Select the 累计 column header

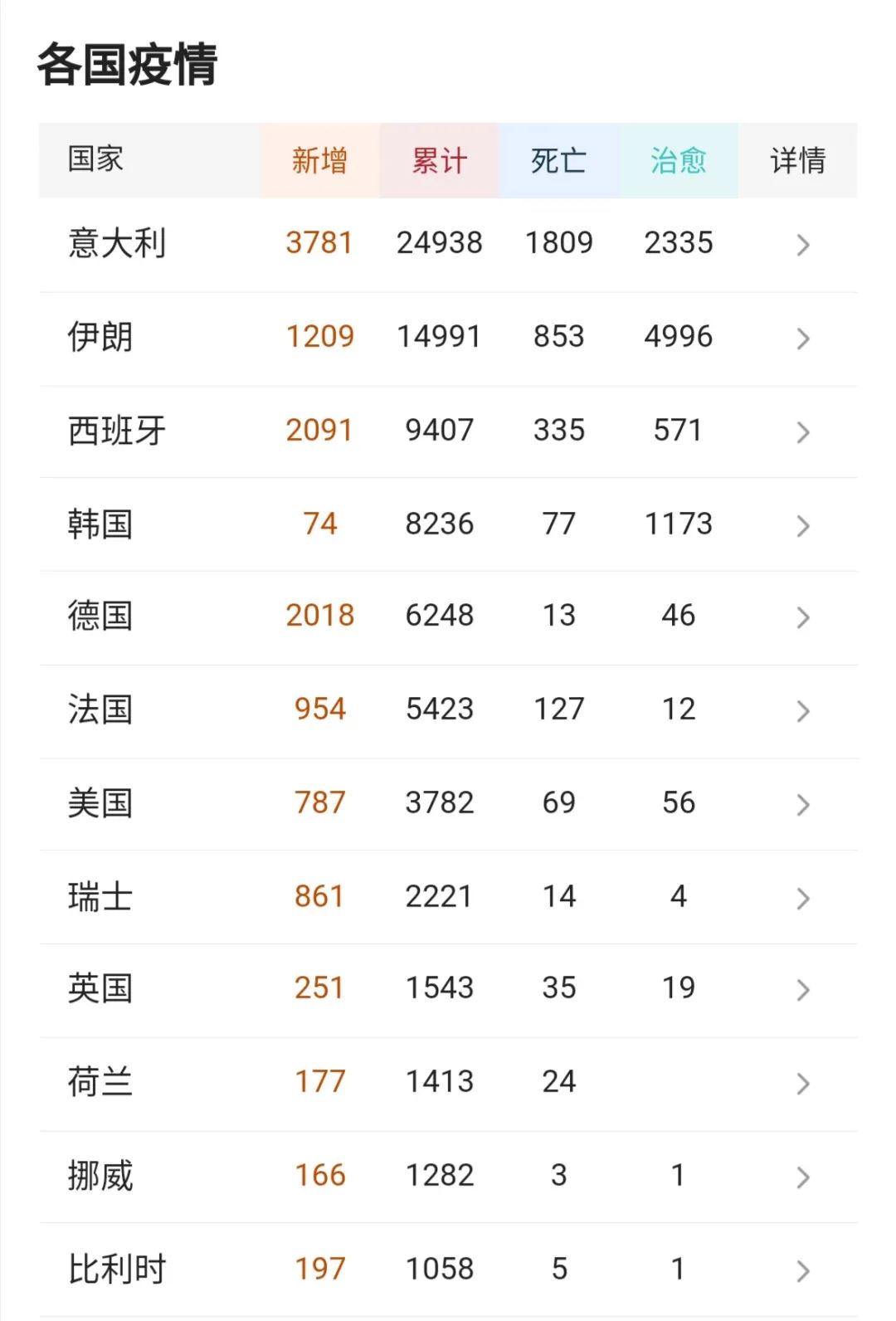pos(439,161)
